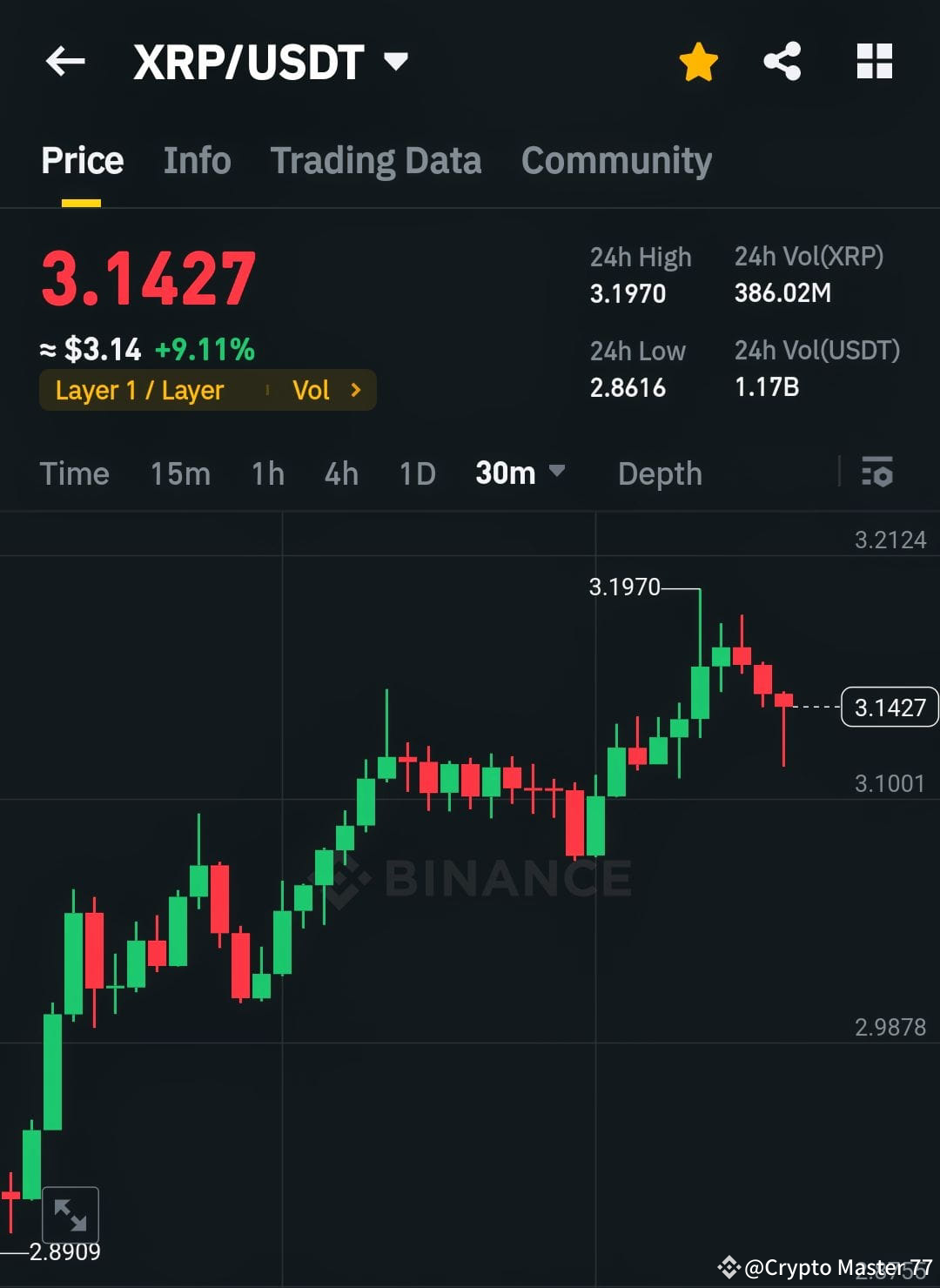Tap the back arrow to exit chart
The height and width of the screenshot is (1288, 940).
(64, 61)
